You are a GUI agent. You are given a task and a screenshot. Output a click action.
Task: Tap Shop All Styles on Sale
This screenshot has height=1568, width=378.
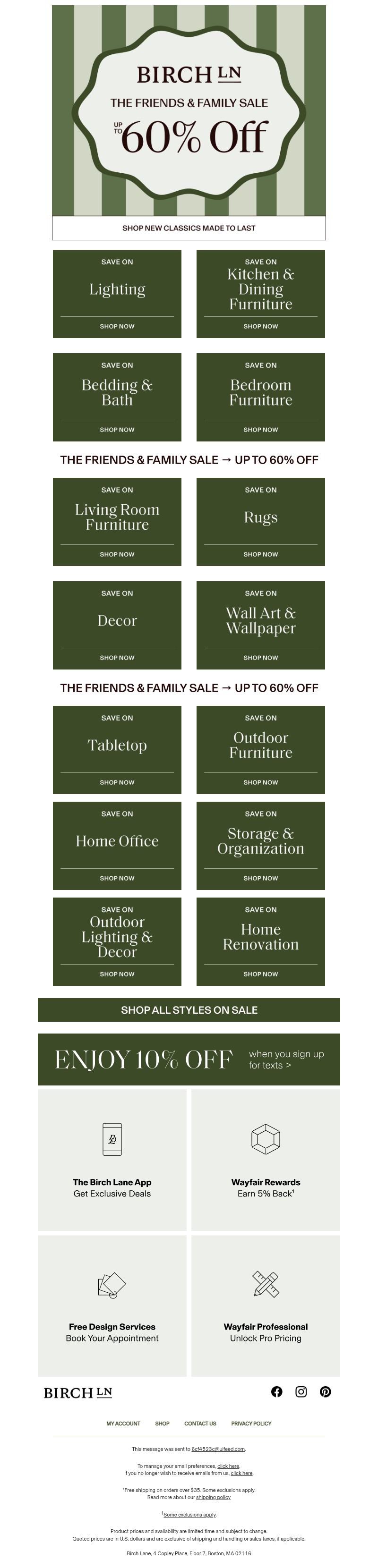coord(189,1010)
